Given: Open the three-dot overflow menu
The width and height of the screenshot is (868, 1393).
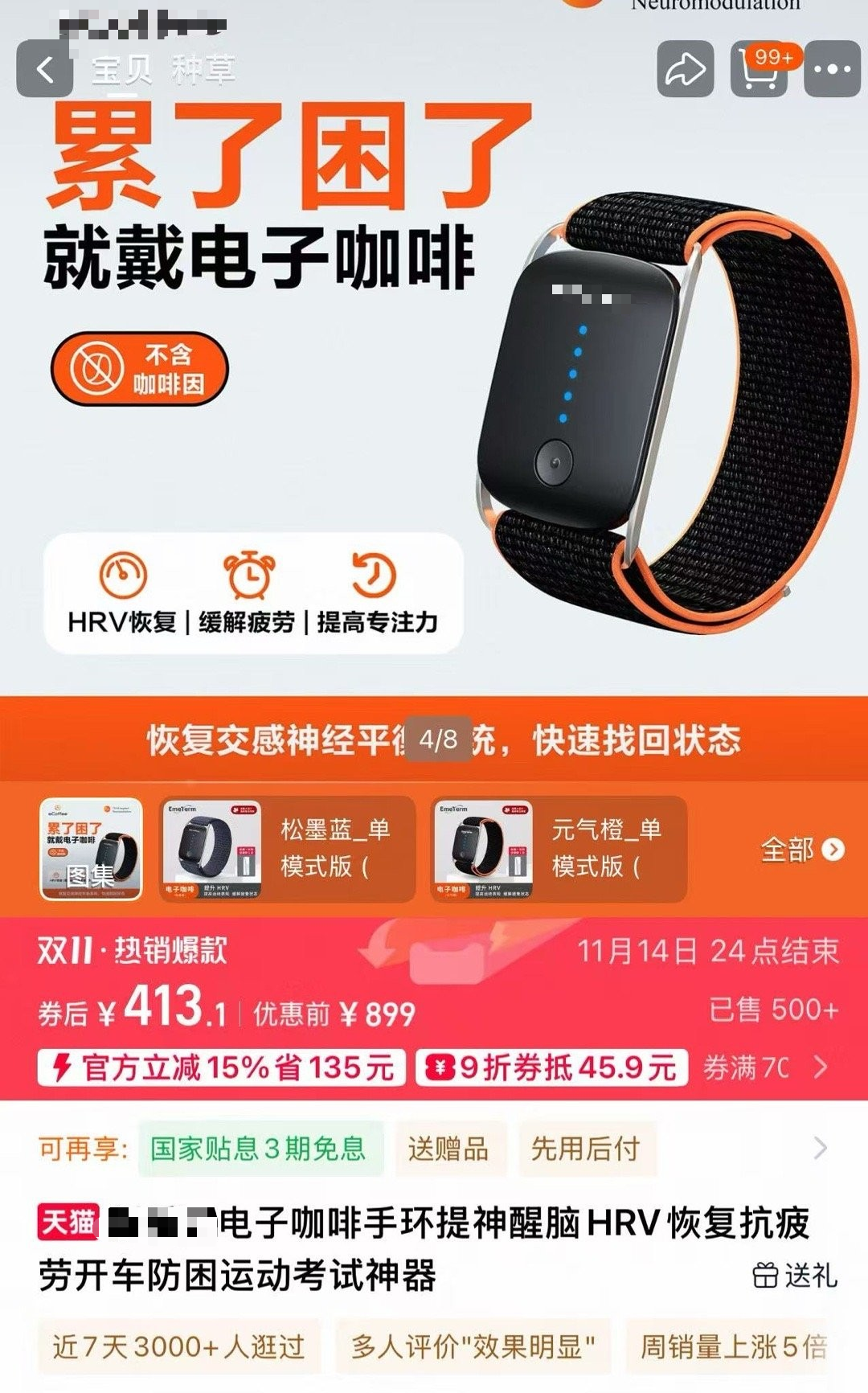Looking at the screenshot, I should point(832,69).
